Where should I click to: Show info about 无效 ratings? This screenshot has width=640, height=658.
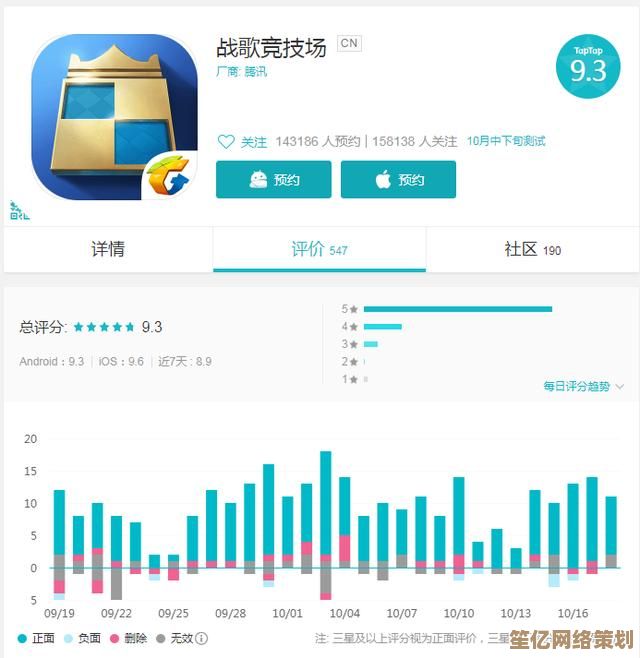pyautogui.click(x=201, y=638)
